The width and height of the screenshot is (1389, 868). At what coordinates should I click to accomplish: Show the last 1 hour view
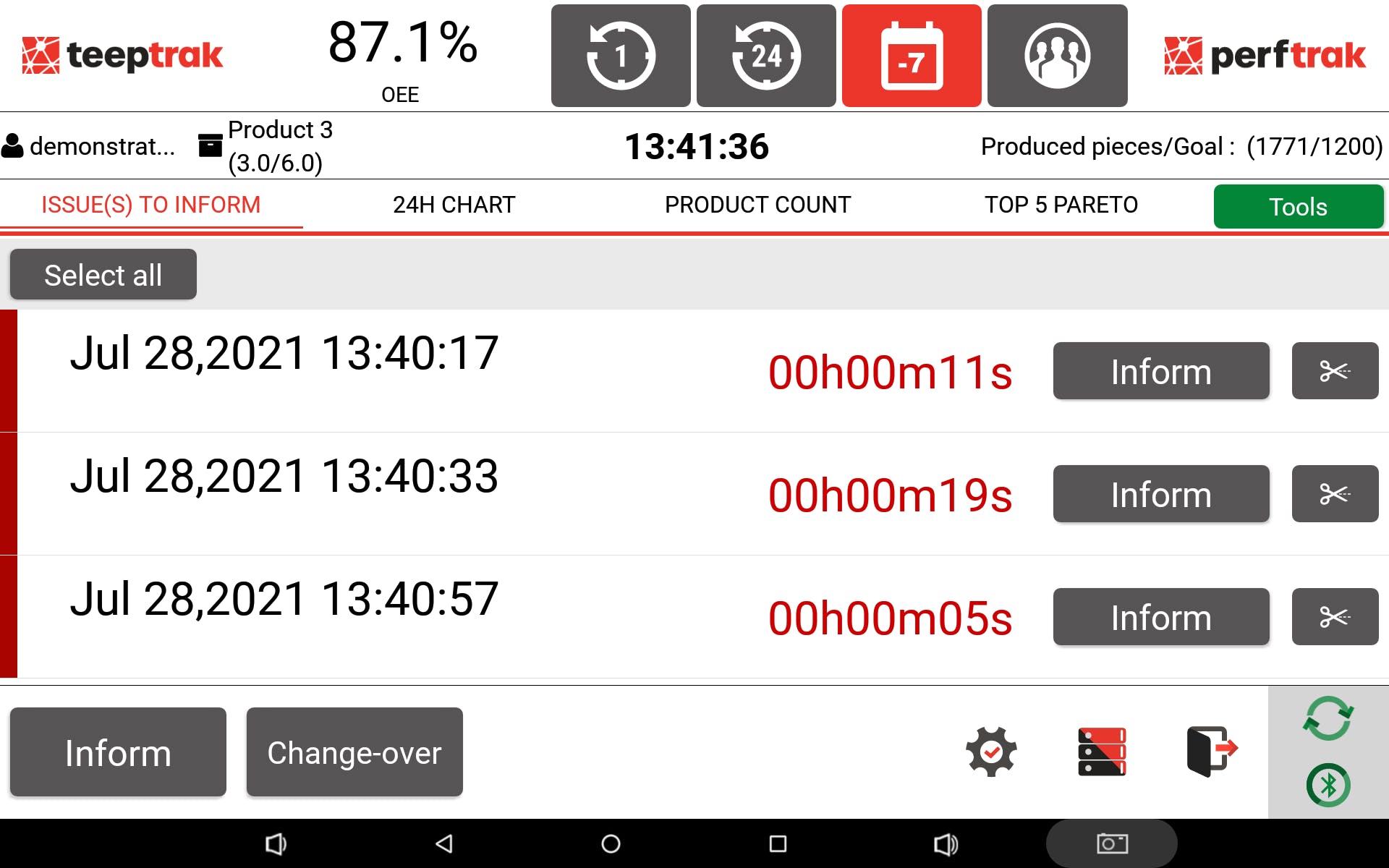(x=621, y=56)
